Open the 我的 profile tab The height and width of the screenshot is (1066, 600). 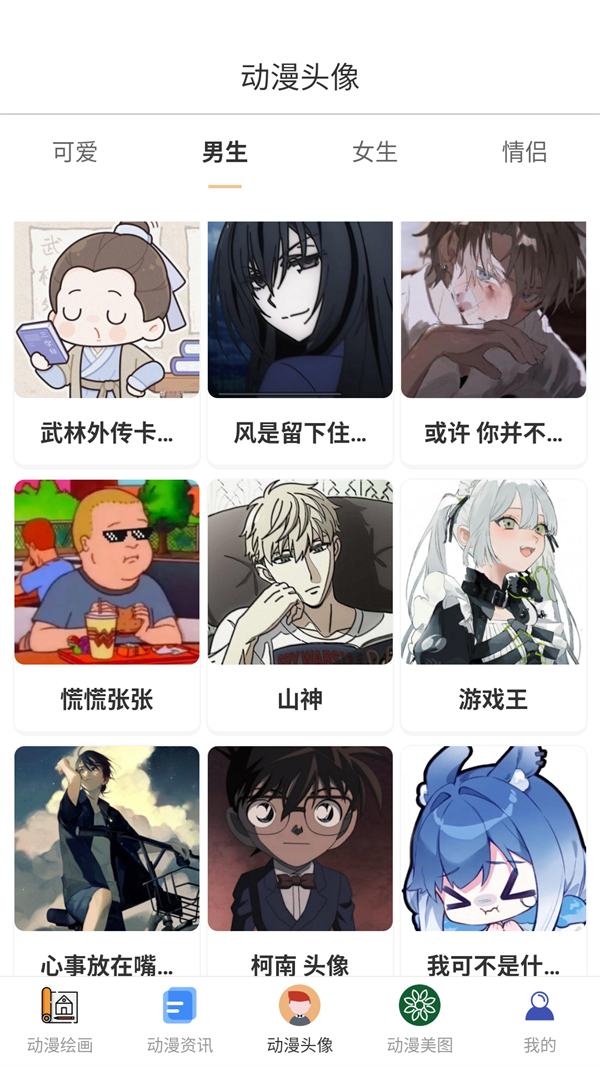540,1020
